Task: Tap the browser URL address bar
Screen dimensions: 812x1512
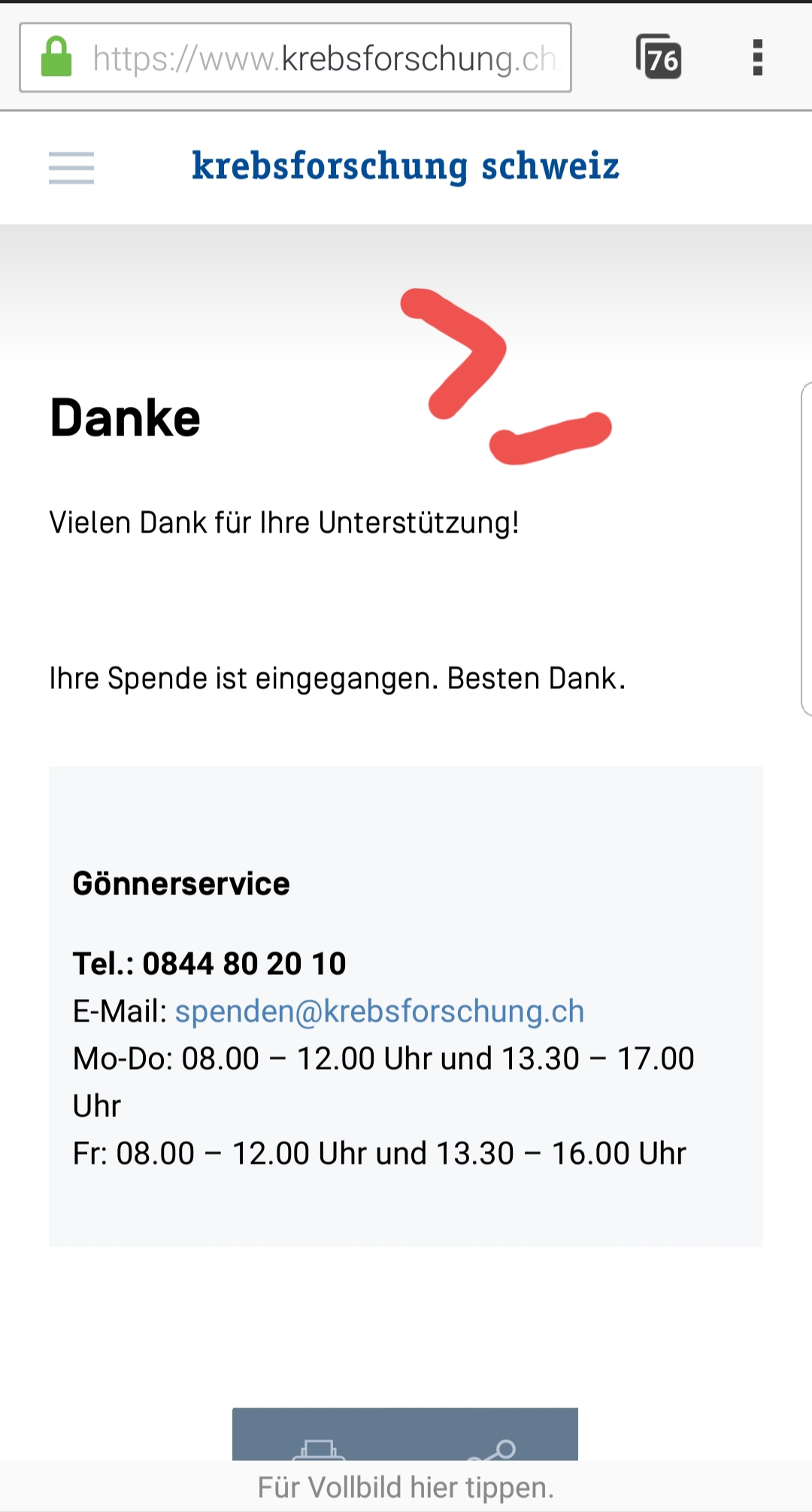Action: coord(295,58)
